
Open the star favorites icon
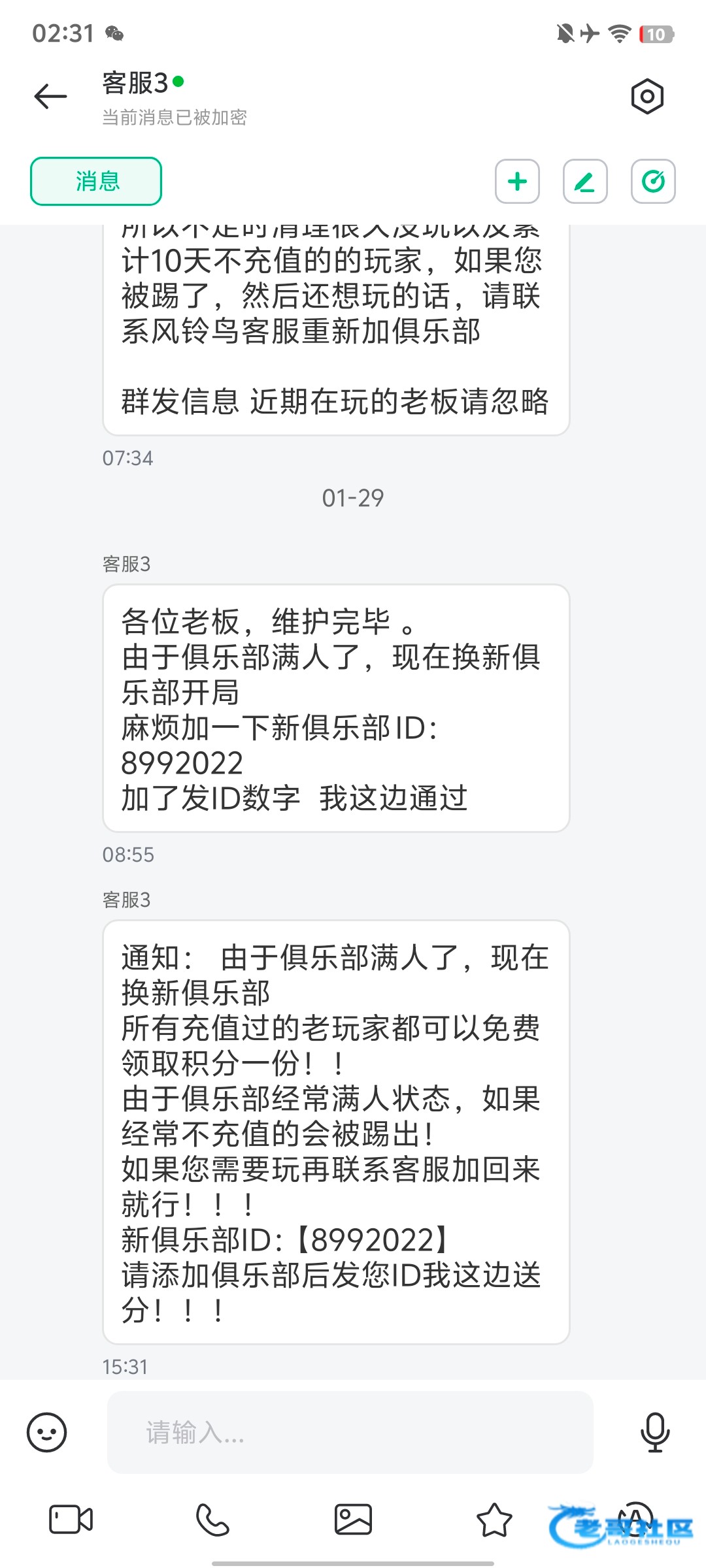(494, 1520)
